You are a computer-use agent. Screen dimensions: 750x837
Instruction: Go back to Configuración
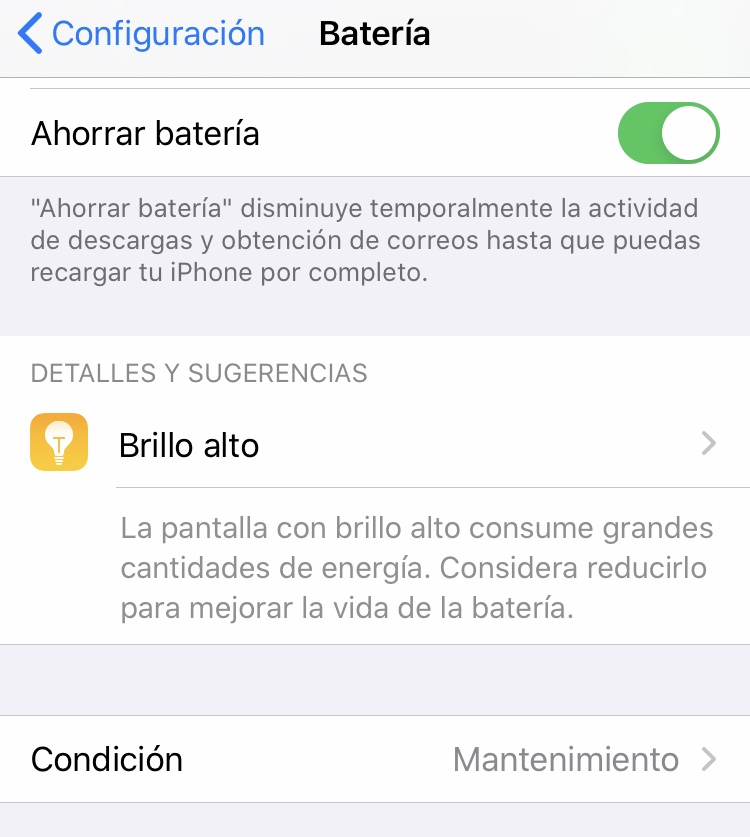point(141,34)
